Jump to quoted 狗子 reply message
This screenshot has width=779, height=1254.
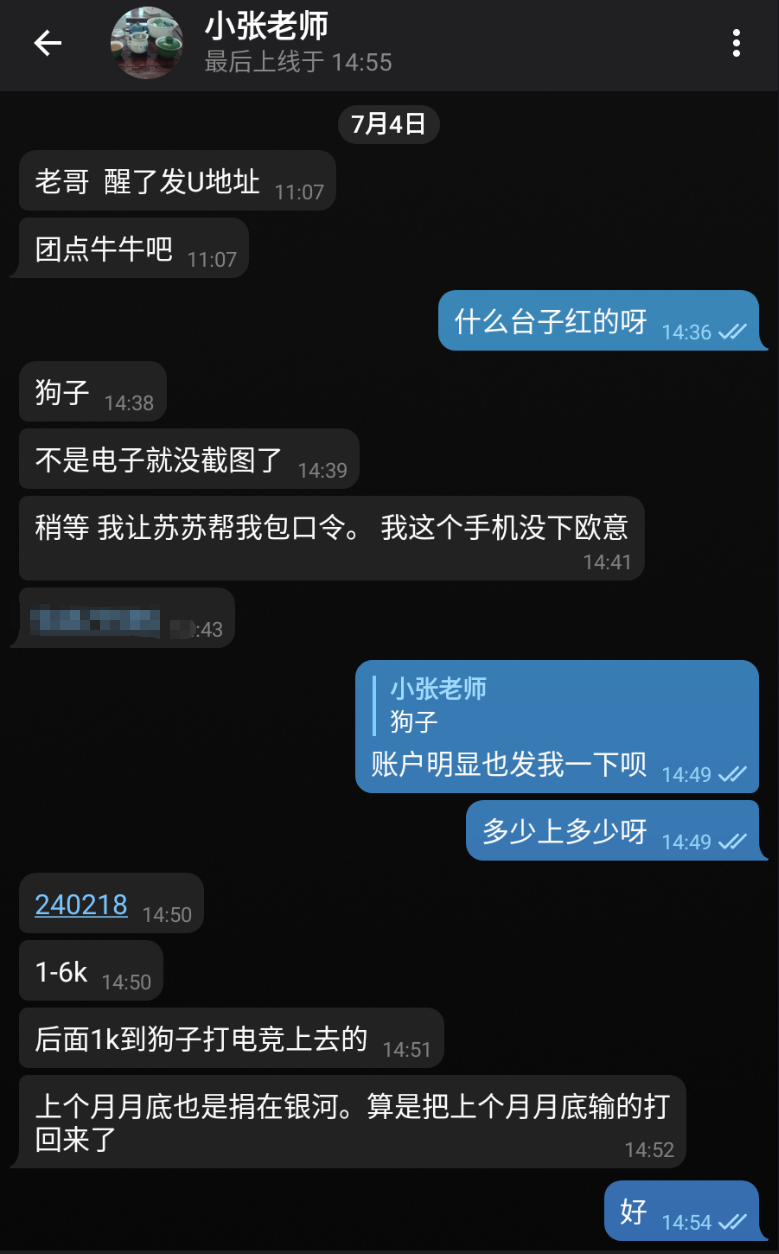[x=440, y=704]
